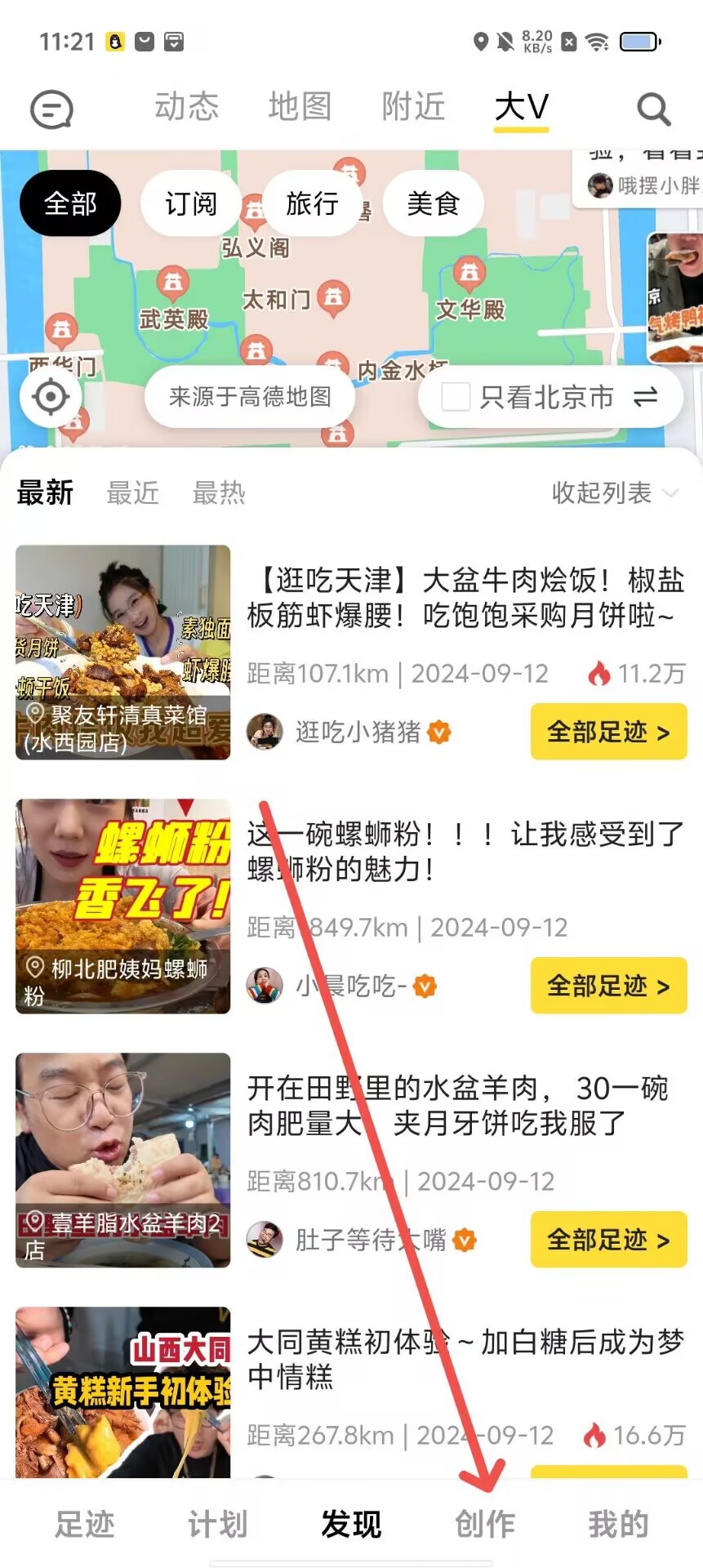Recenter map with the locate button
This screenshot has height=1568, width=703.
[51, 397]
